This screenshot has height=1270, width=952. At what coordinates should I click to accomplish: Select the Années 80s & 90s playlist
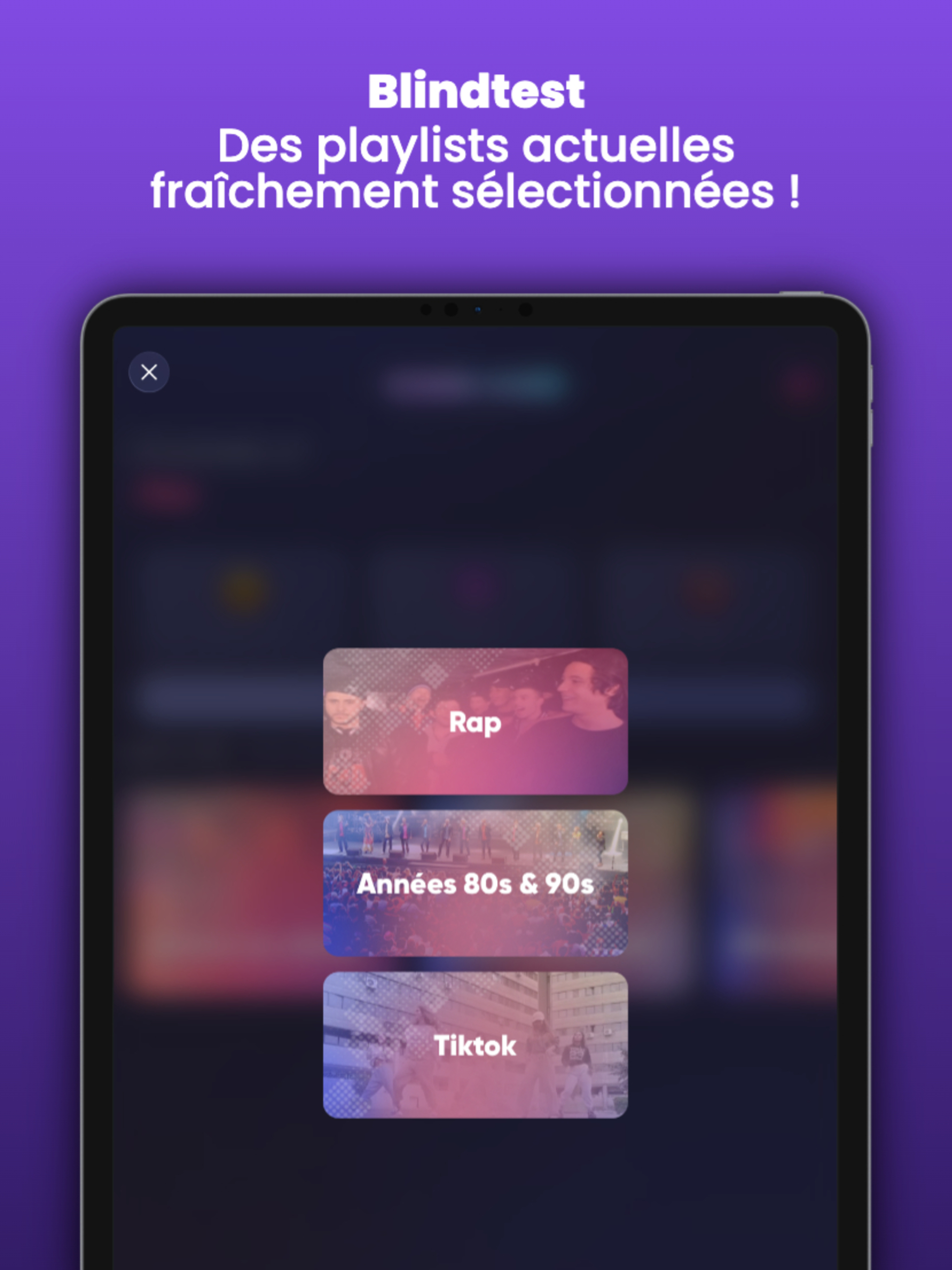pyautogui.click(x=476, y=884)
